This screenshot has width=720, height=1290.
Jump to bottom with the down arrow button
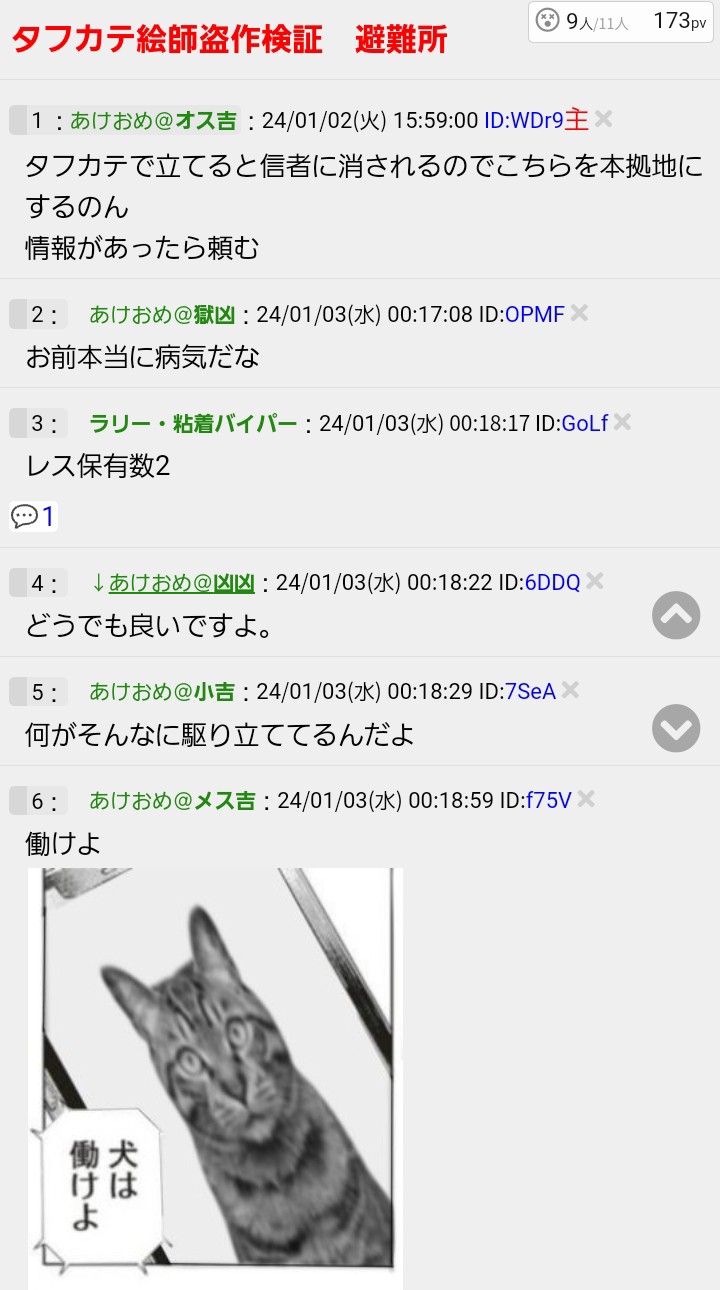(676, 728)
